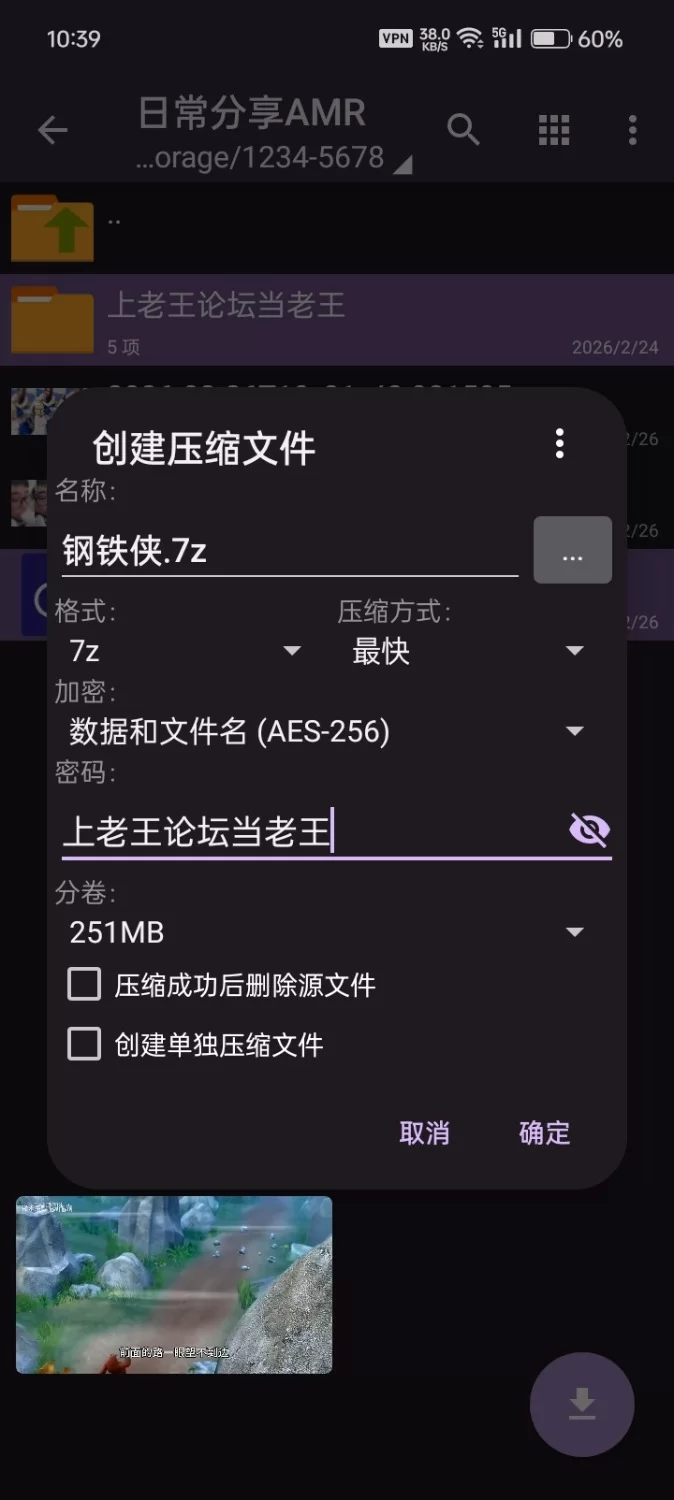Edit the archive name field 钢铁侠.7z

tap(288, 551)
